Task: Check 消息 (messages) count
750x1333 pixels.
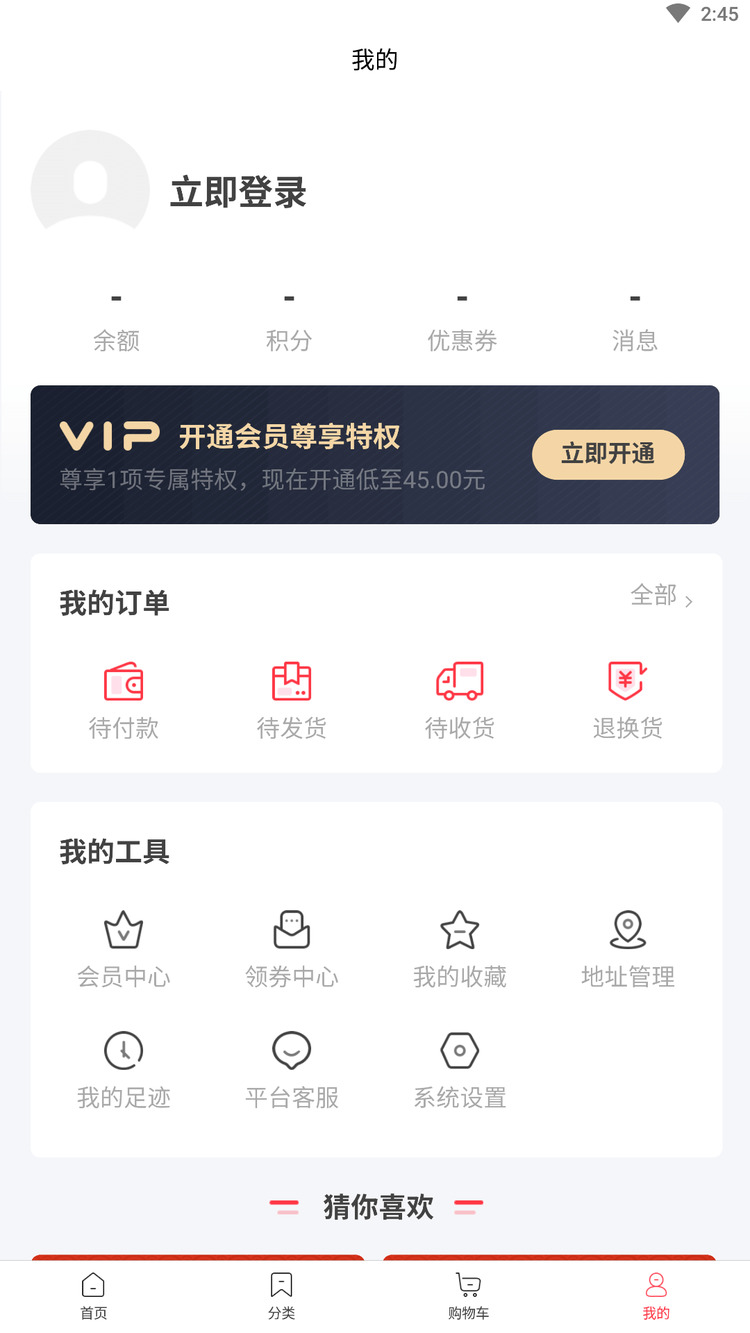Action: click(635, 318)
